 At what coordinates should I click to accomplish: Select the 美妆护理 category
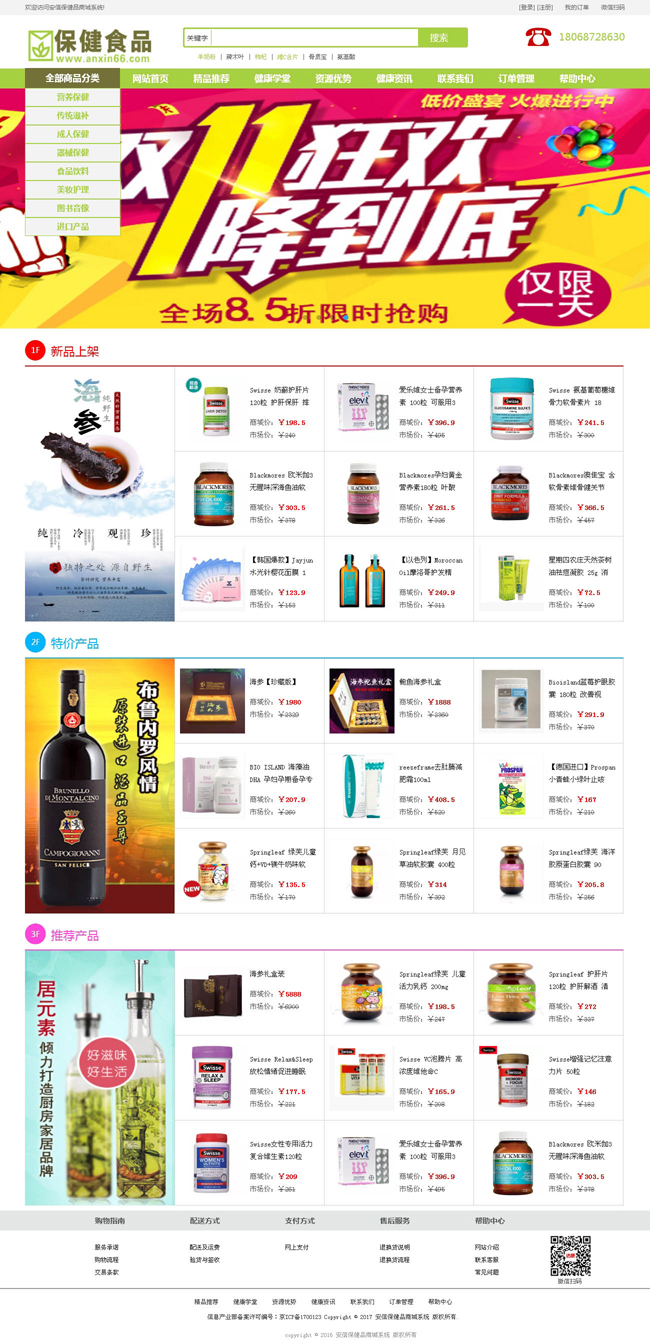point(72,190)
